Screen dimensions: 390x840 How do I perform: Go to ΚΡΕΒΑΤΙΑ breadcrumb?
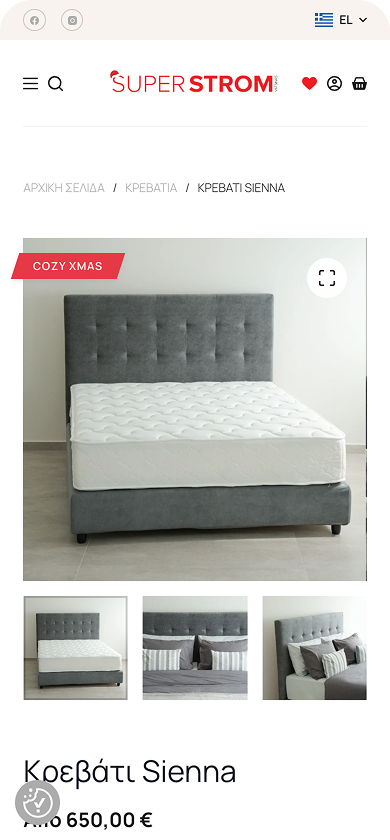click(151, 188)
